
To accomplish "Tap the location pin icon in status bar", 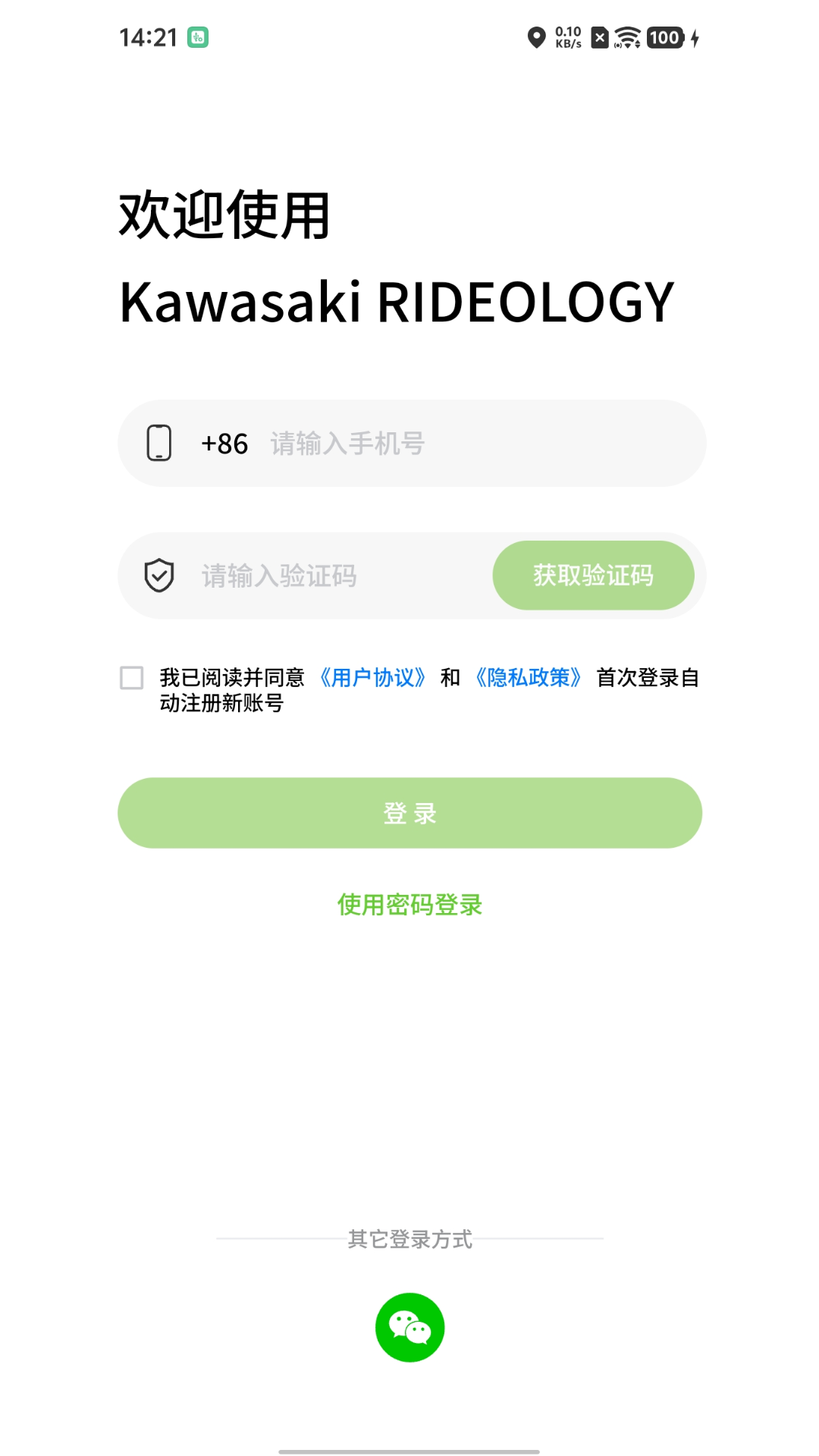I will pos(535,36).
